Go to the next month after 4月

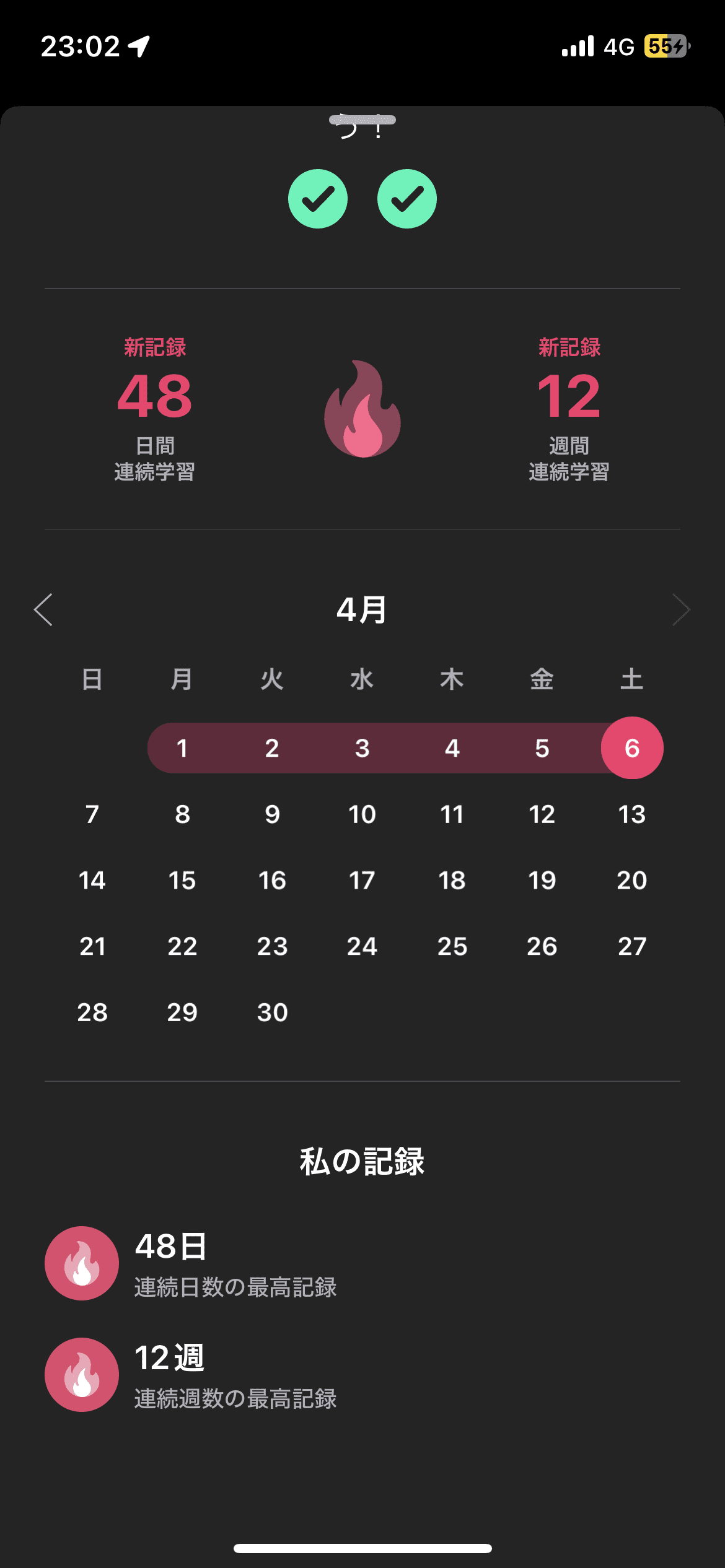681,610
